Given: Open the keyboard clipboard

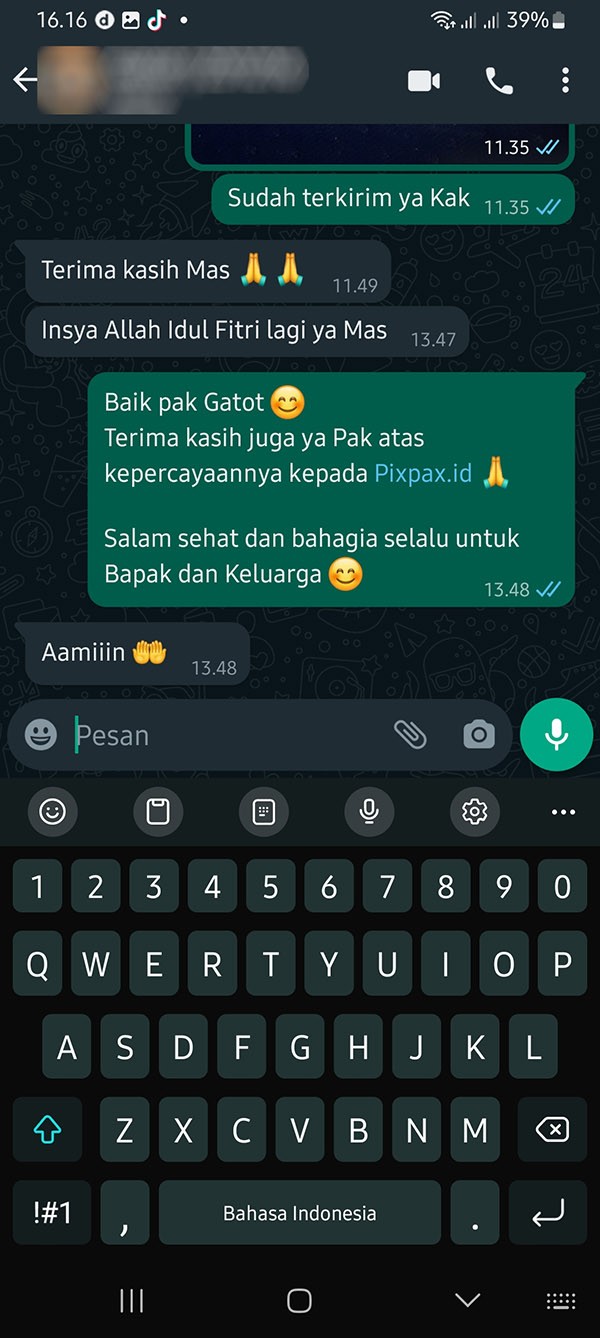Looking at the screenshot, I should pyautogui.click(x=158, y=811).
